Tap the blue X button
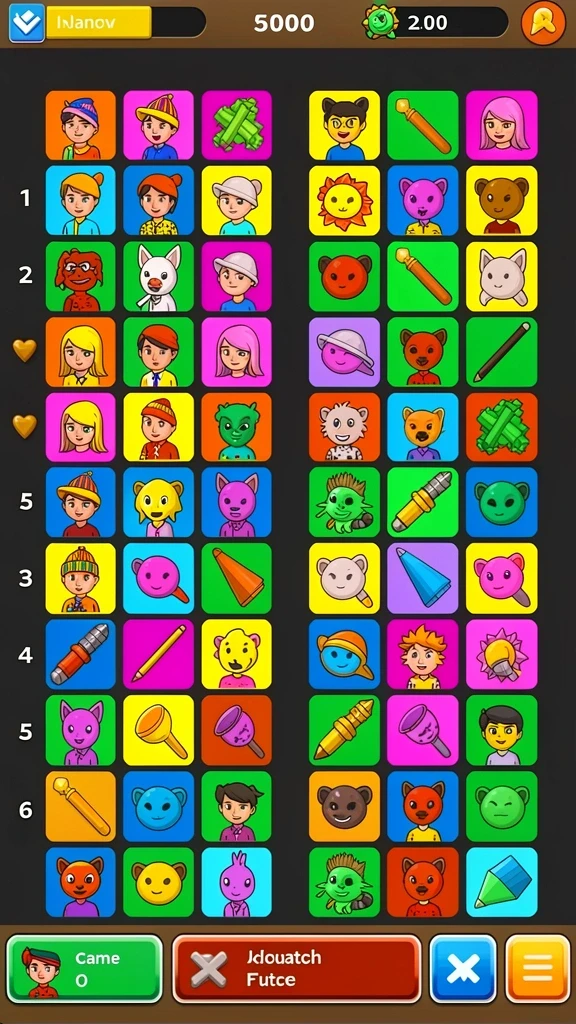Screen dimensions: 576x1024 point(463,968)
